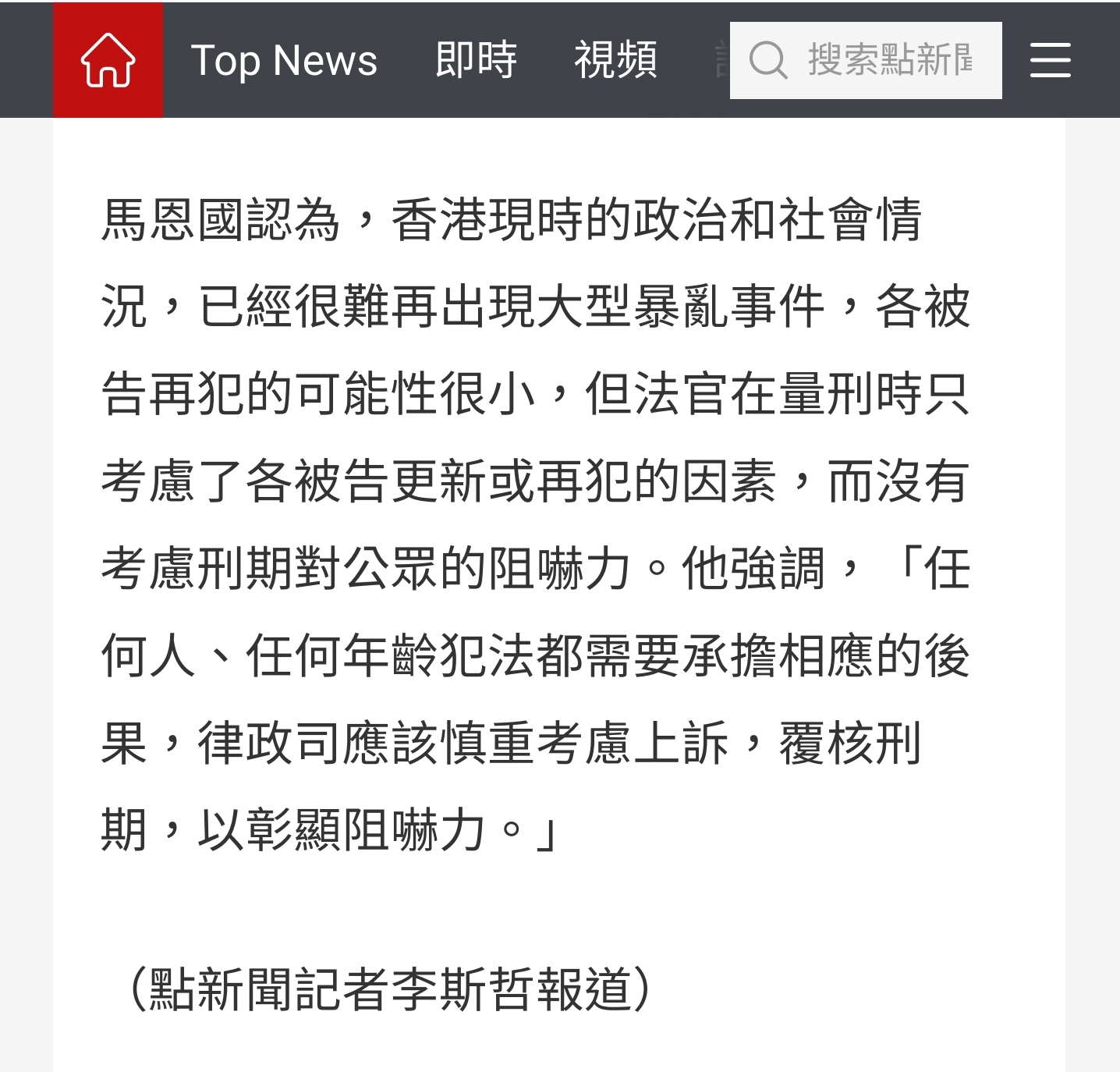The image size is (1120, 1072).
Task: Switch to the 視頻 tab
Action: (615, 60)
